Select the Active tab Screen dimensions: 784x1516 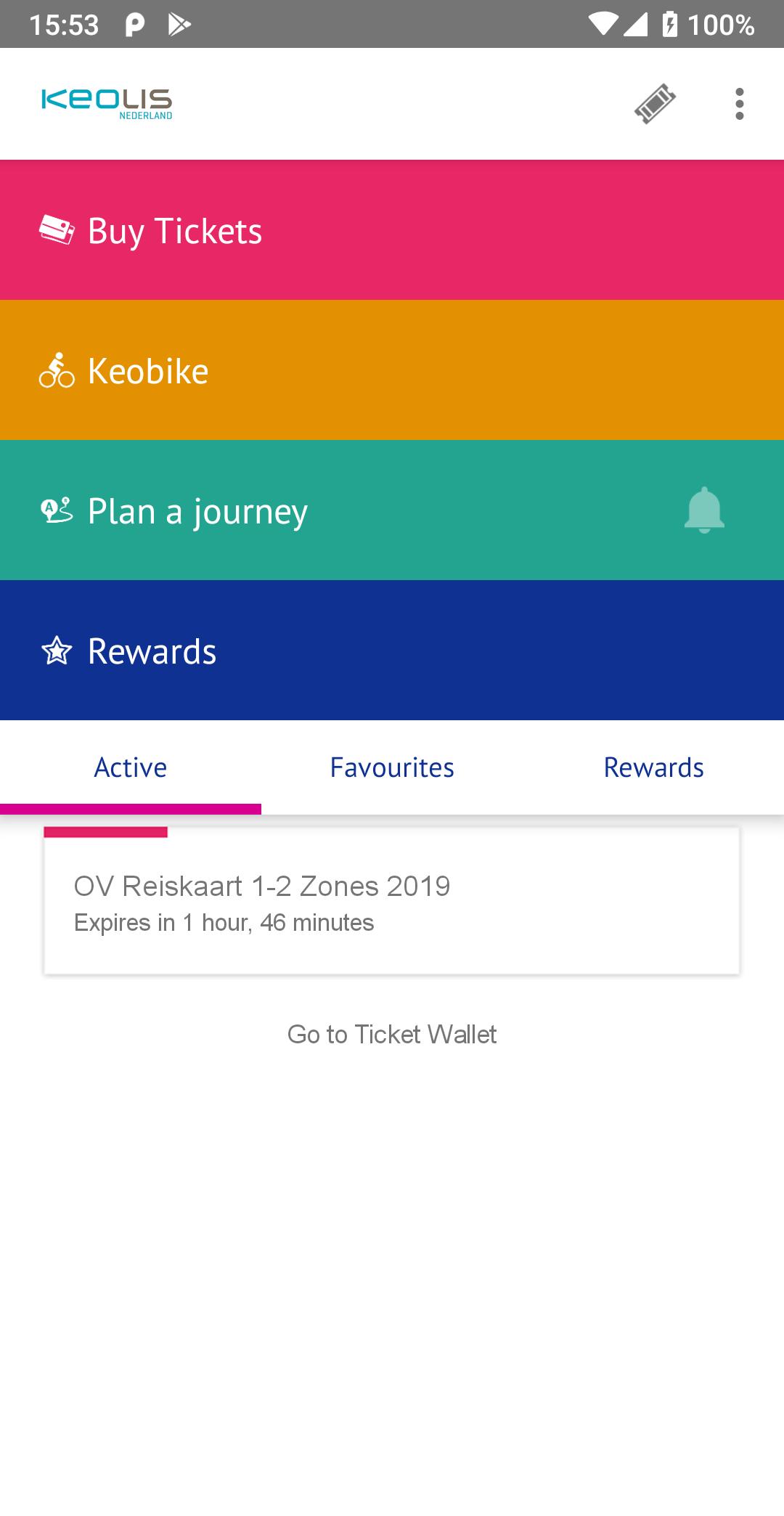(x=131, y=767)
